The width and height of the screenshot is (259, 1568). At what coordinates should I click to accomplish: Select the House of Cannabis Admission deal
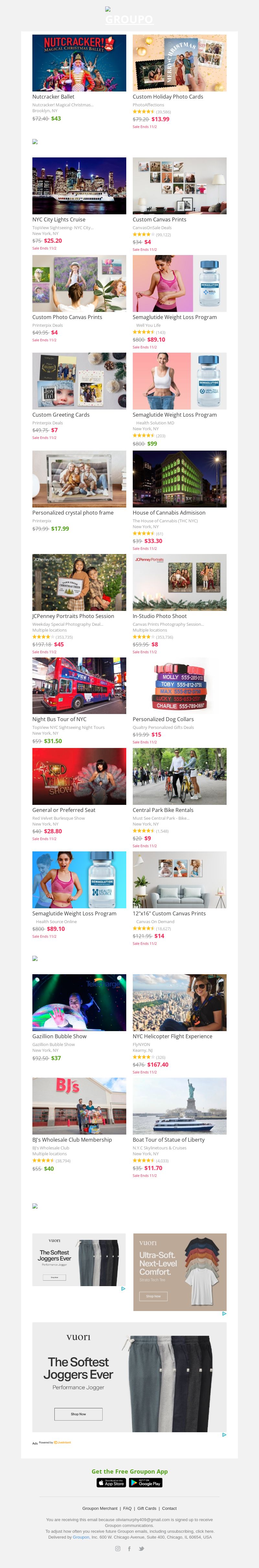(x=179, y=479)
